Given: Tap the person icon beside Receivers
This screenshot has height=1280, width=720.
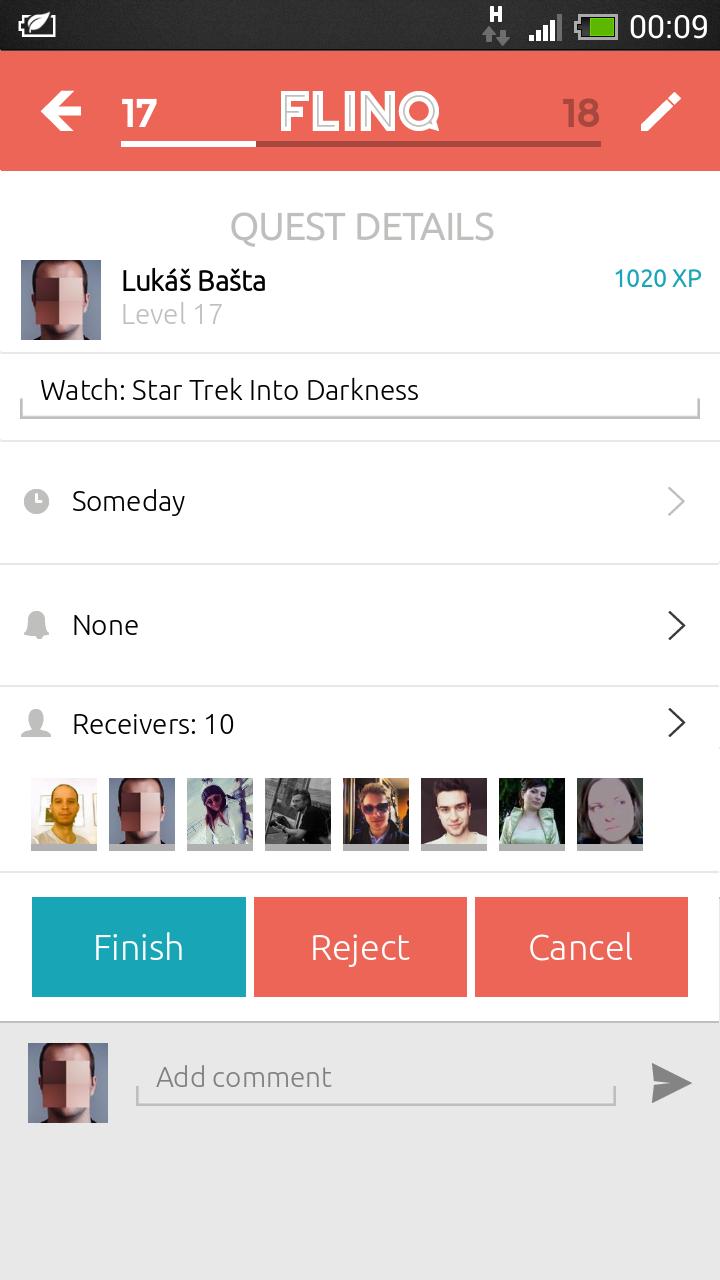Looking at the screenshot, I should (36, 722).
